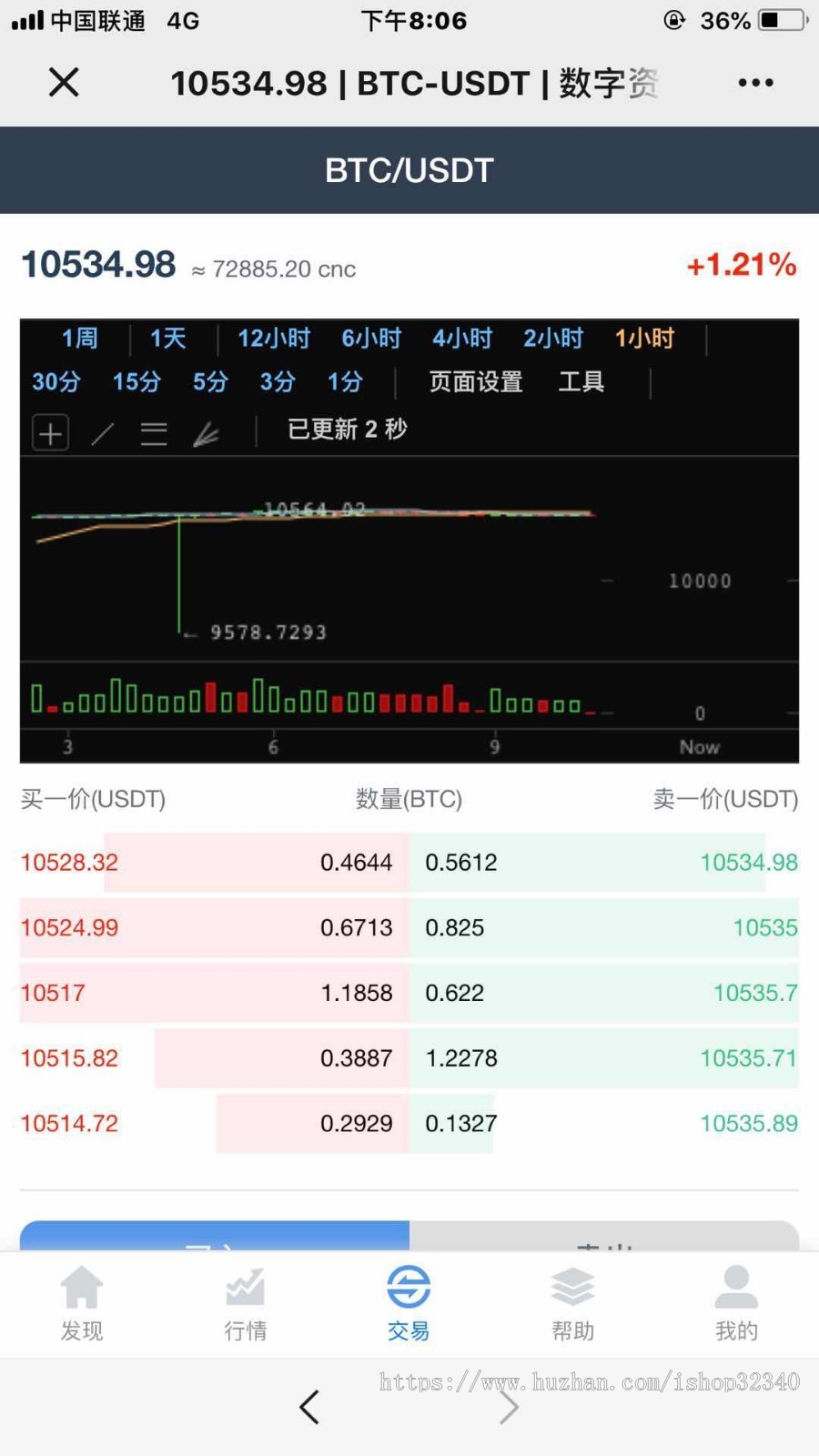Open the more options ellipsis menu
Screen dimensions: 819x1456
(x=756, y=83)
